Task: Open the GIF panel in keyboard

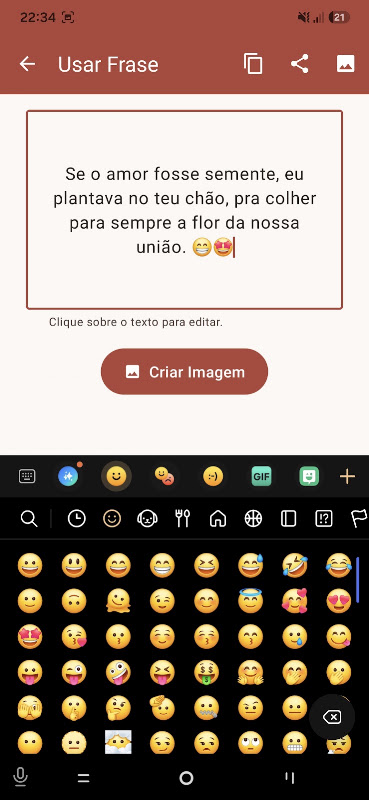Action: coord(261,477)
